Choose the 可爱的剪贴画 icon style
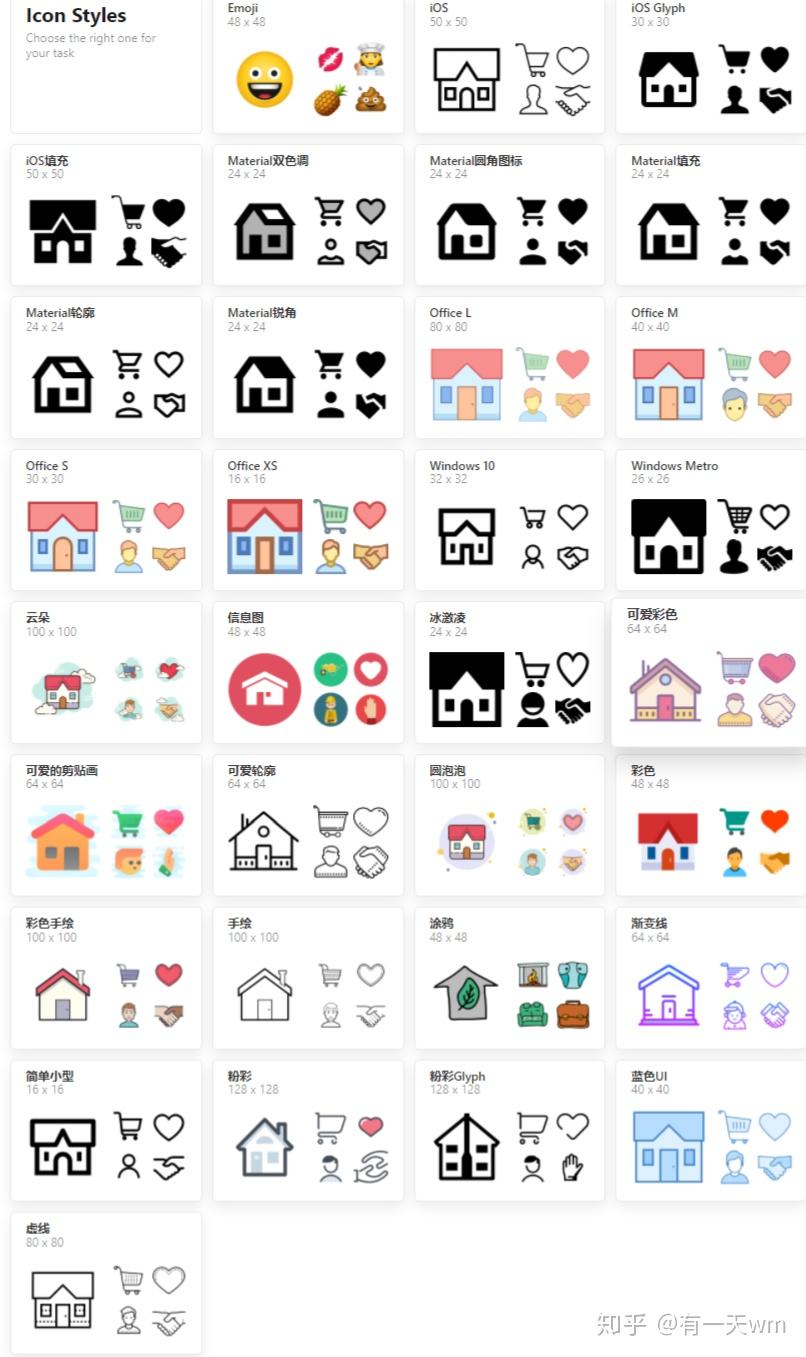806x1357 pixels. coord(106,825)
